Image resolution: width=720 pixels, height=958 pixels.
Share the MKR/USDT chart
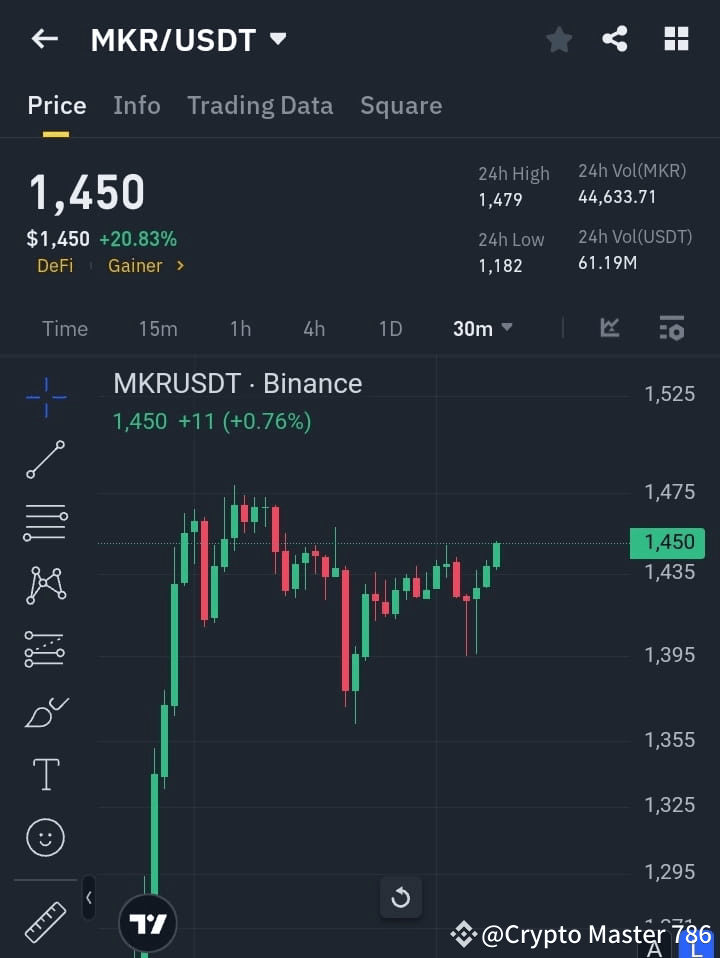(x=617, y=39)
